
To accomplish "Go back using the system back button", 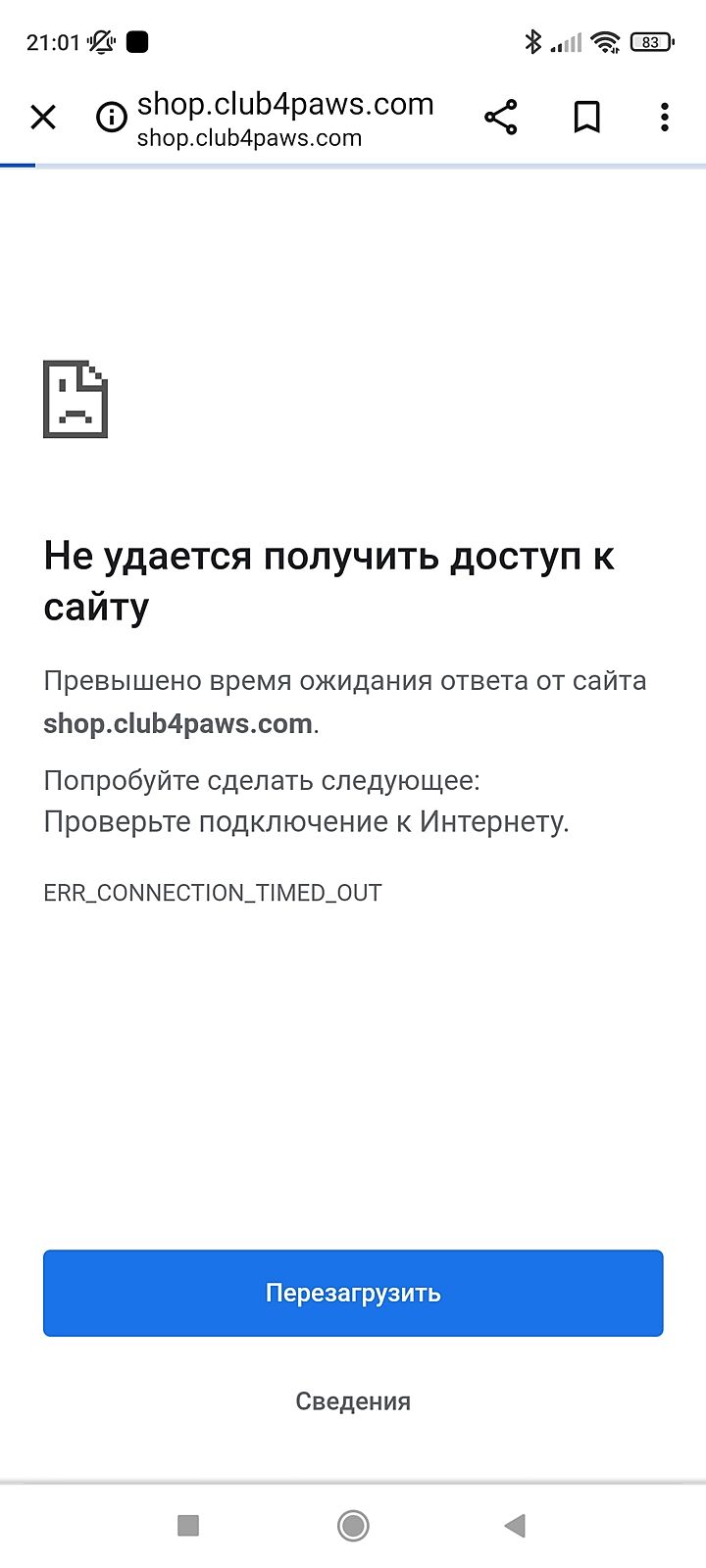I will pyautogui.click(x=516, y=1525).
